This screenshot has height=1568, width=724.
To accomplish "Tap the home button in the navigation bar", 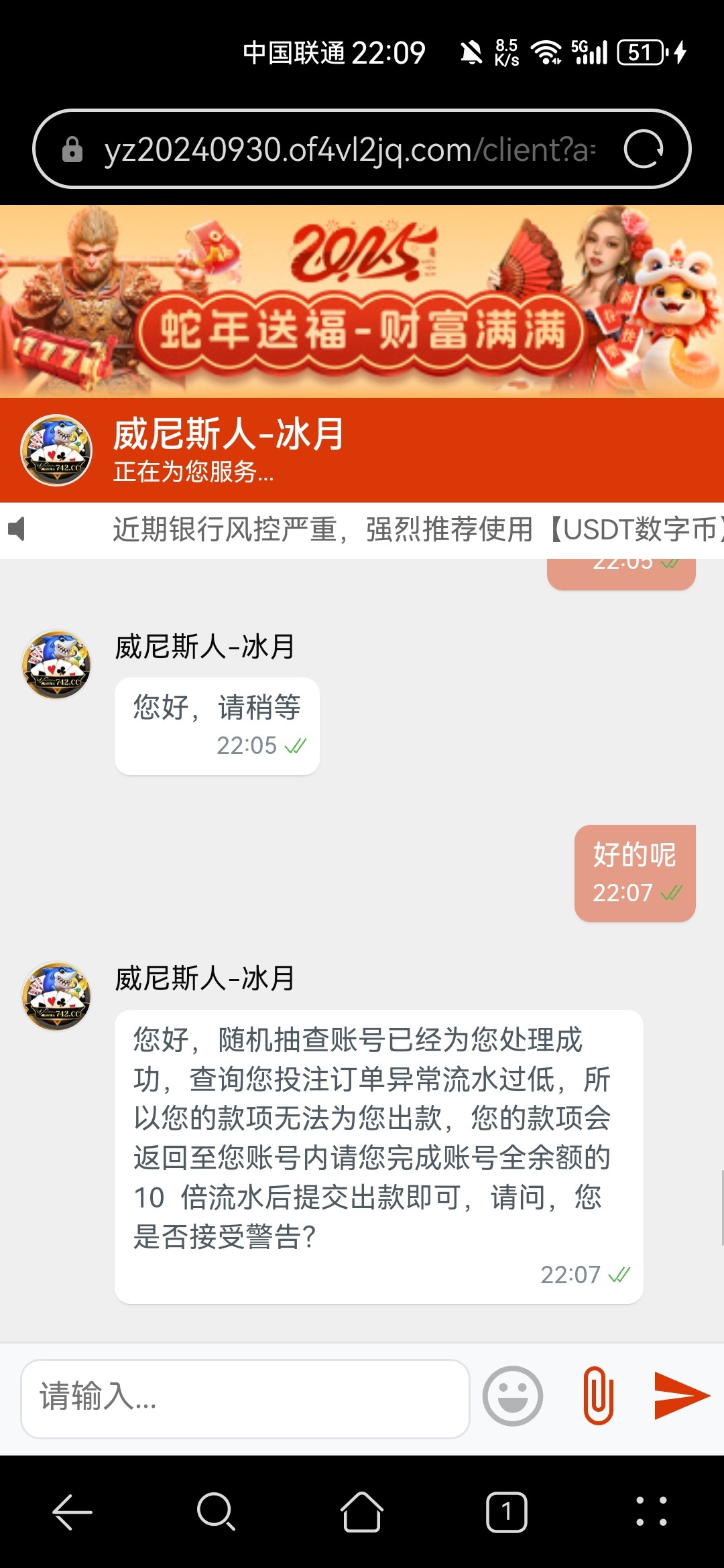I will point(362,1511).
